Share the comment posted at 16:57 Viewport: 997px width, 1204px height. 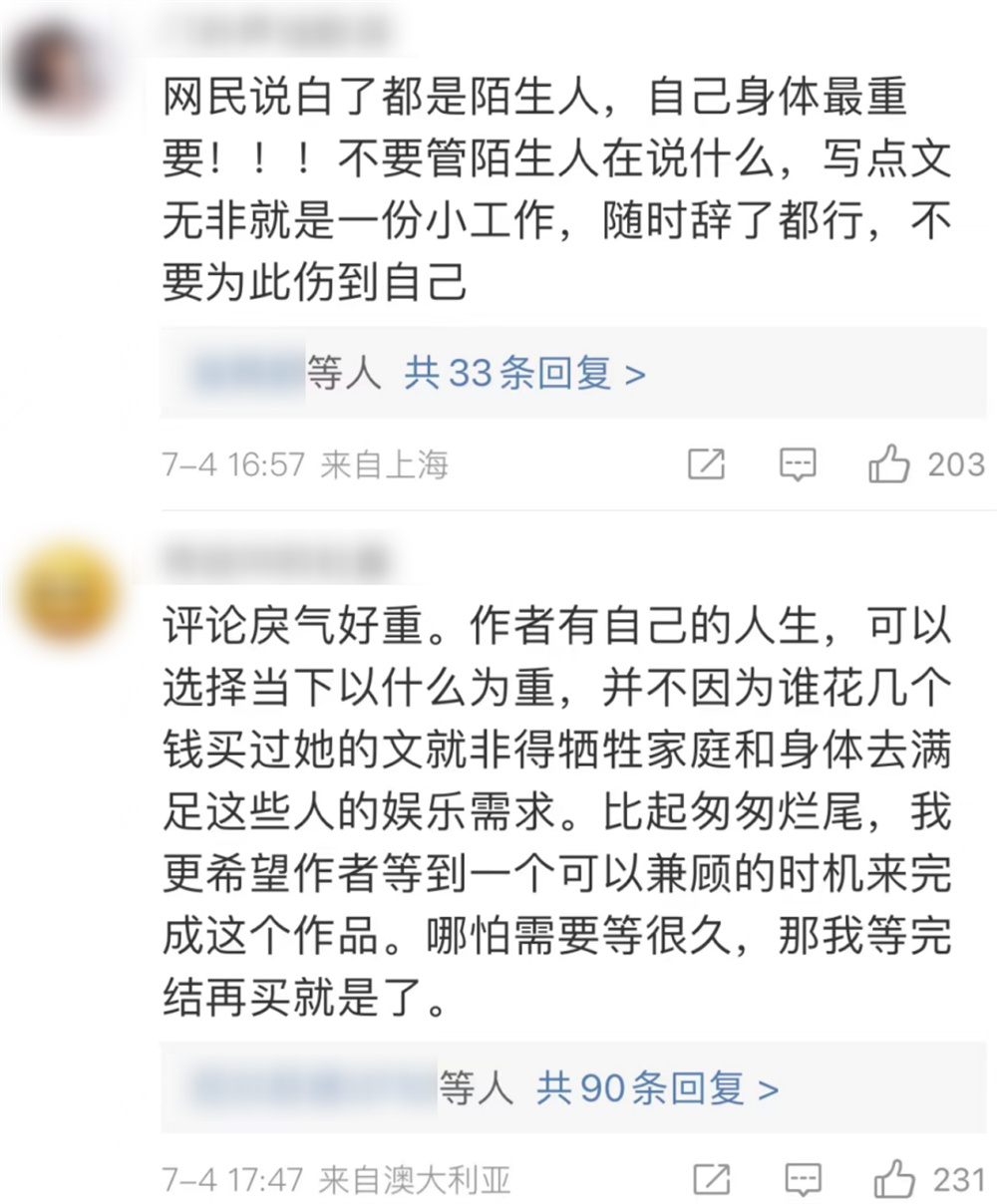(x=707, y=464)
